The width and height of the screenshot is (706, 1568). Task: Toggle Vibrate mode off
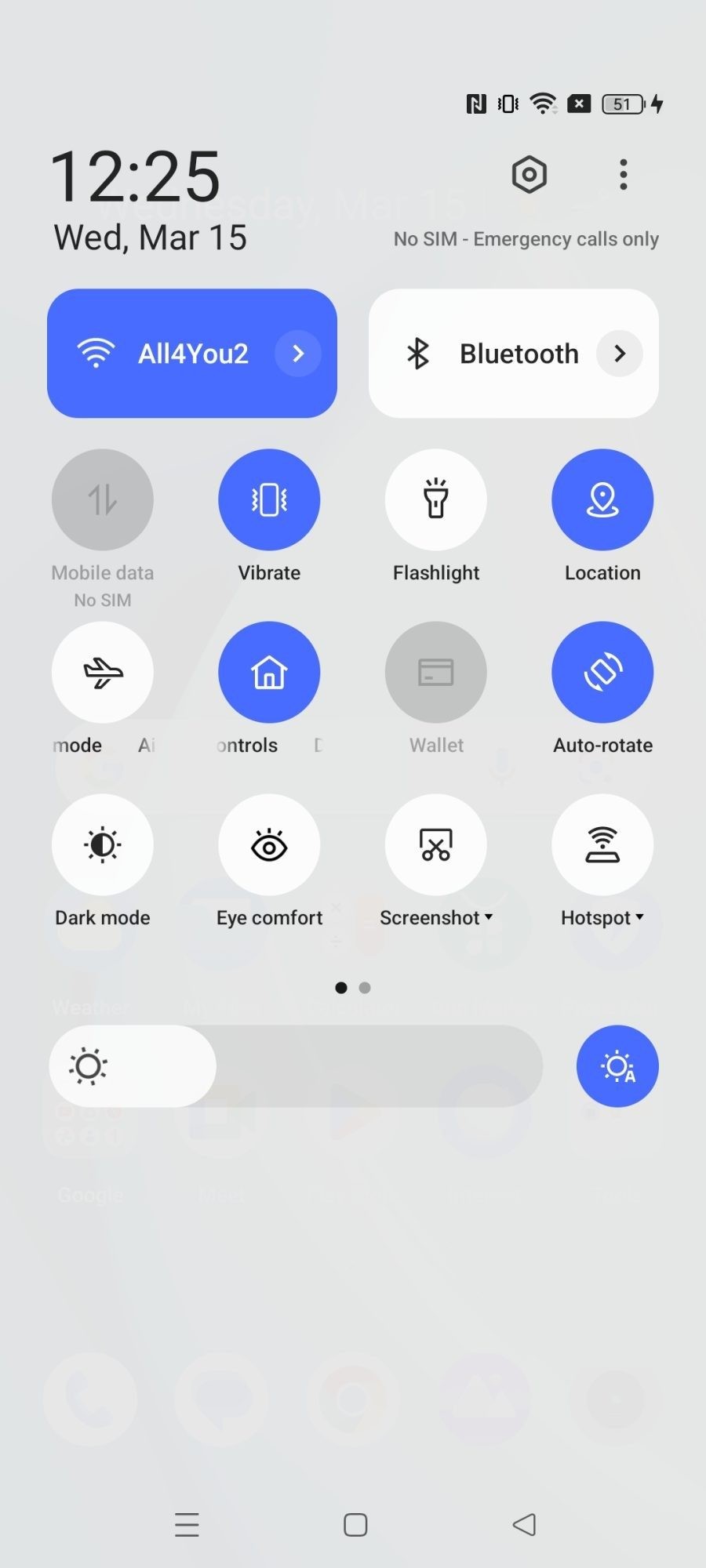[x=269, y=499]
